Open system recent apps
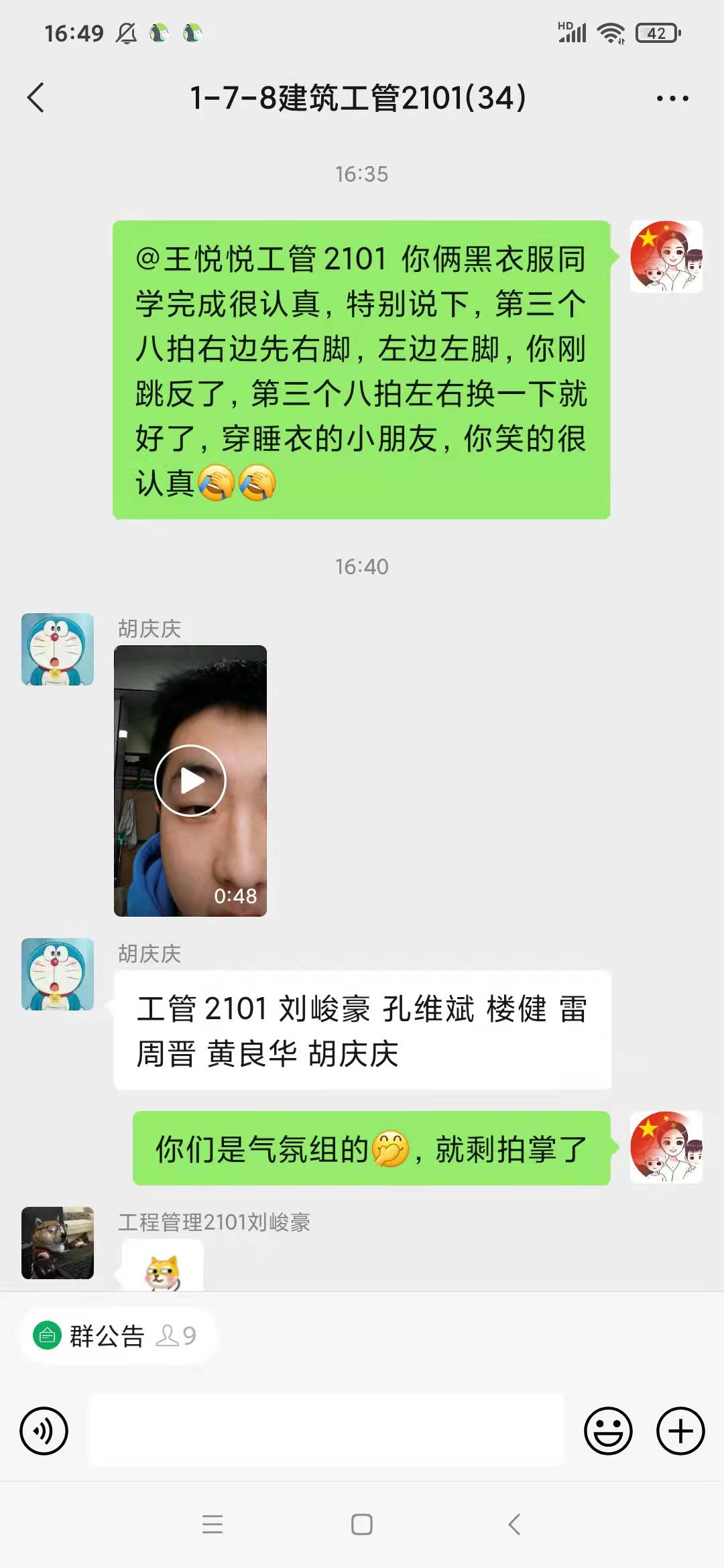Viewport: 724px width, 1568px height. tap(213, 1524)
